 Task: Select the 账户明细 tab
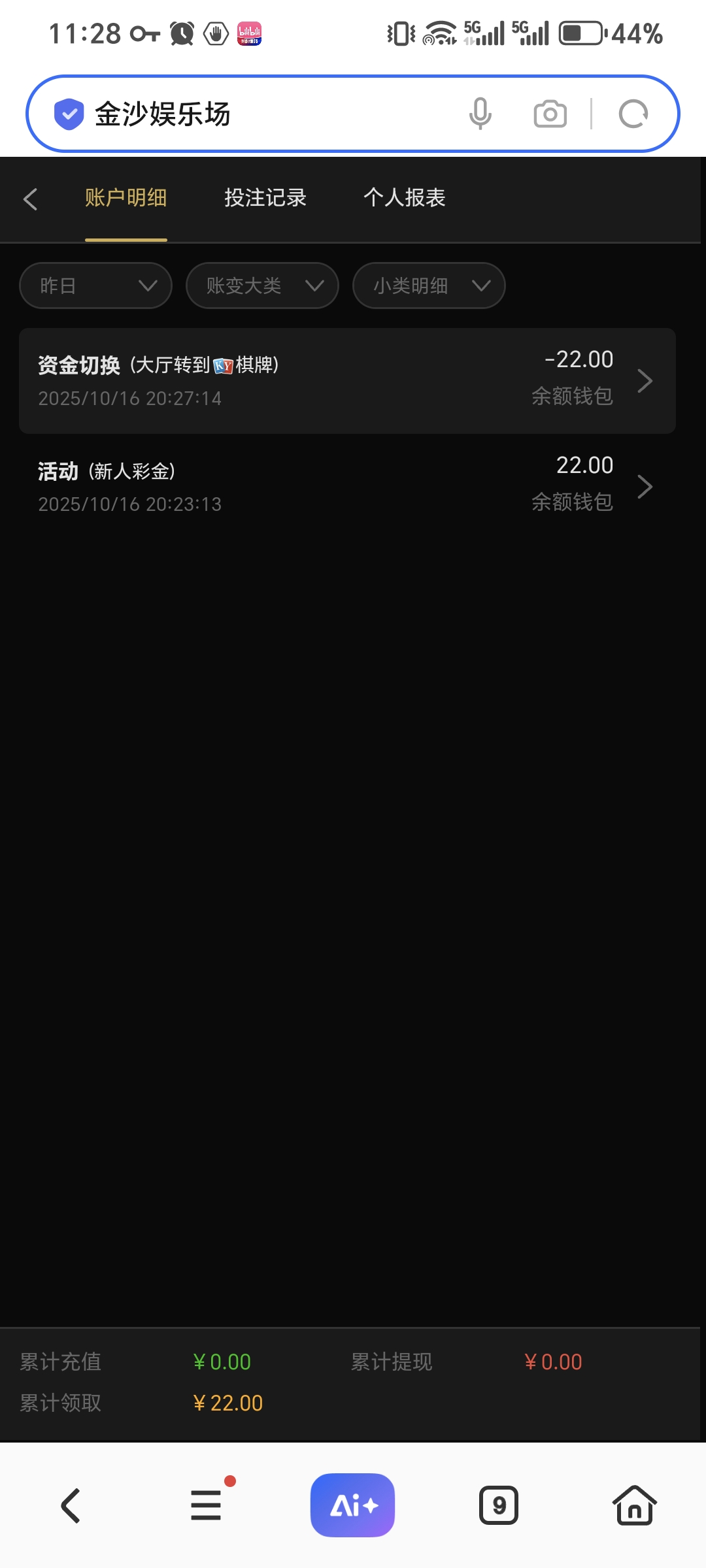pos(126,197)
